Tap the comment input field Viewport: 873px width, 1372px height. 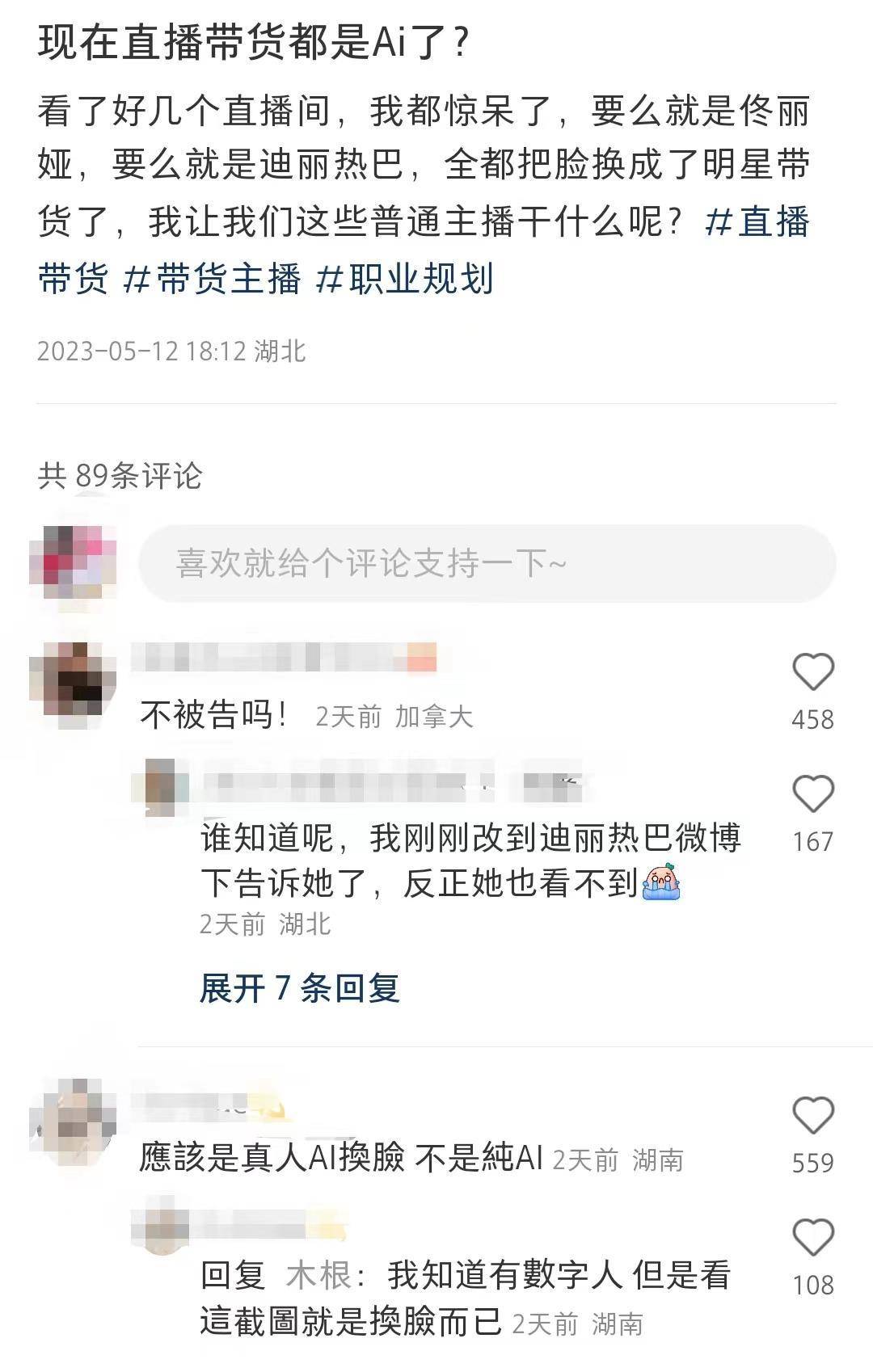(x=487, y=563)
